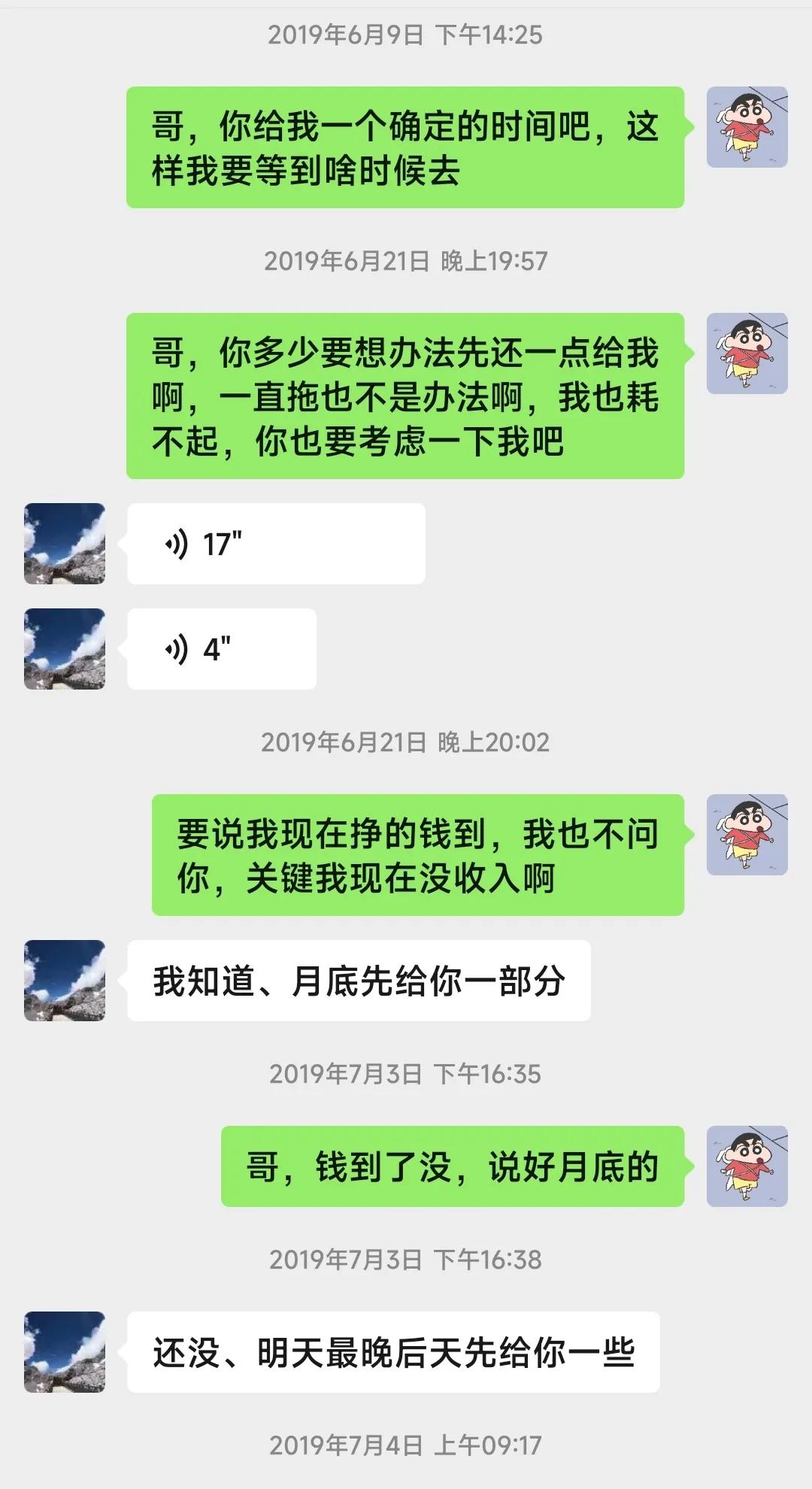Viewport: 812px width, 1489px height.
Task: Tap the speaker icon on the 4" voice message
Action: [x=178, y=649]
